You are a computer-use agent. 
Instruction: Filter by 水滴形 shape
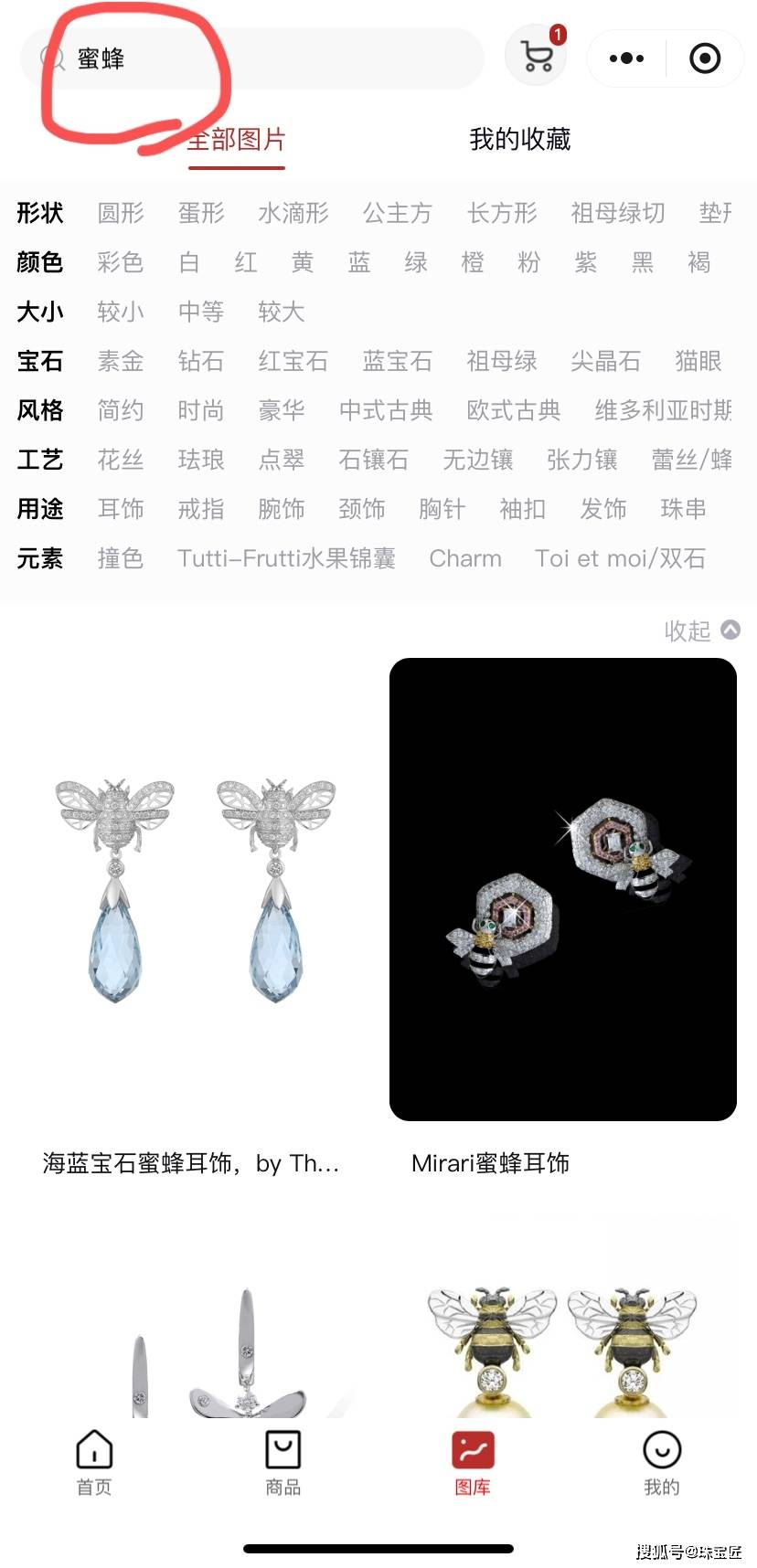click(293, 213)
